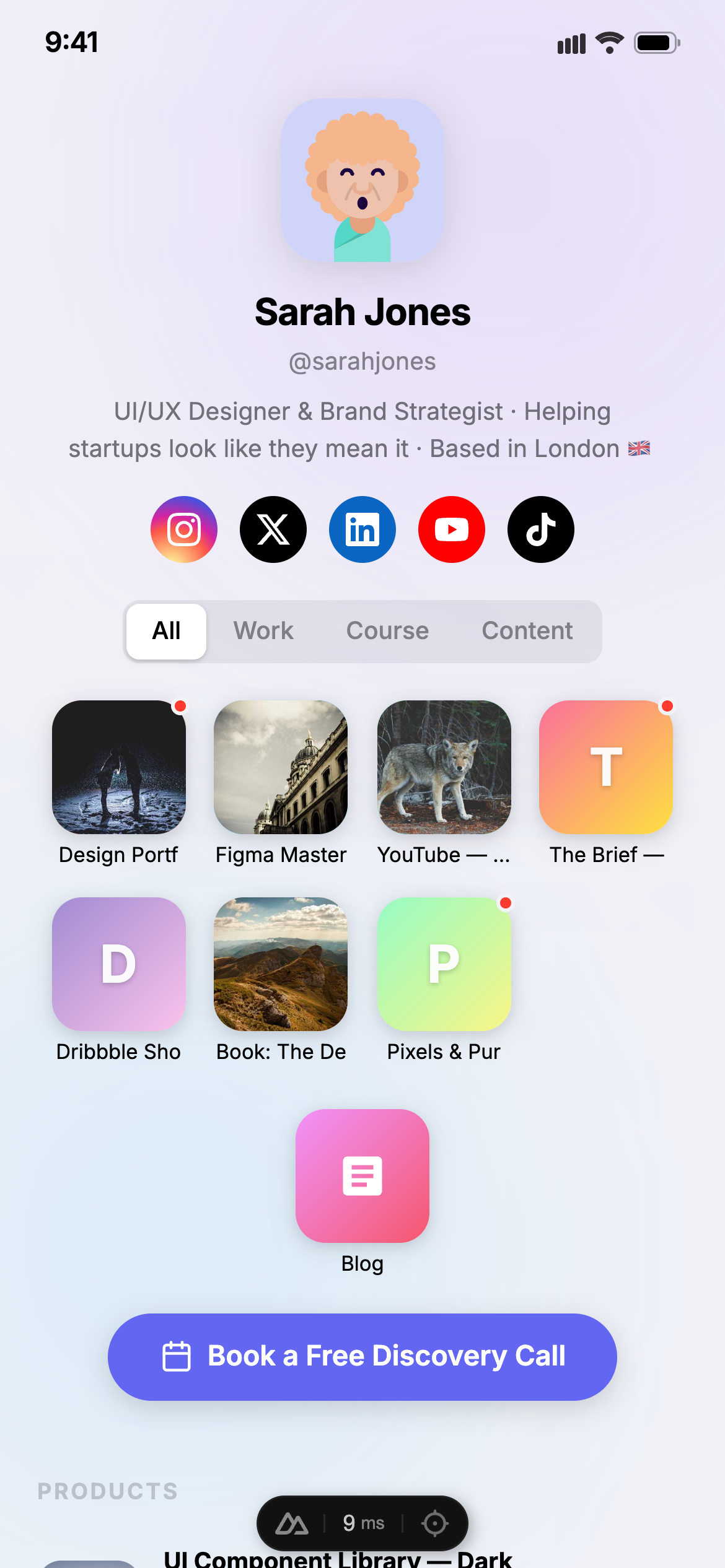Viewport: 725px width, 1568px height.
Task: Go to the YouTube channel icon
Action: [x=452, y=529]
